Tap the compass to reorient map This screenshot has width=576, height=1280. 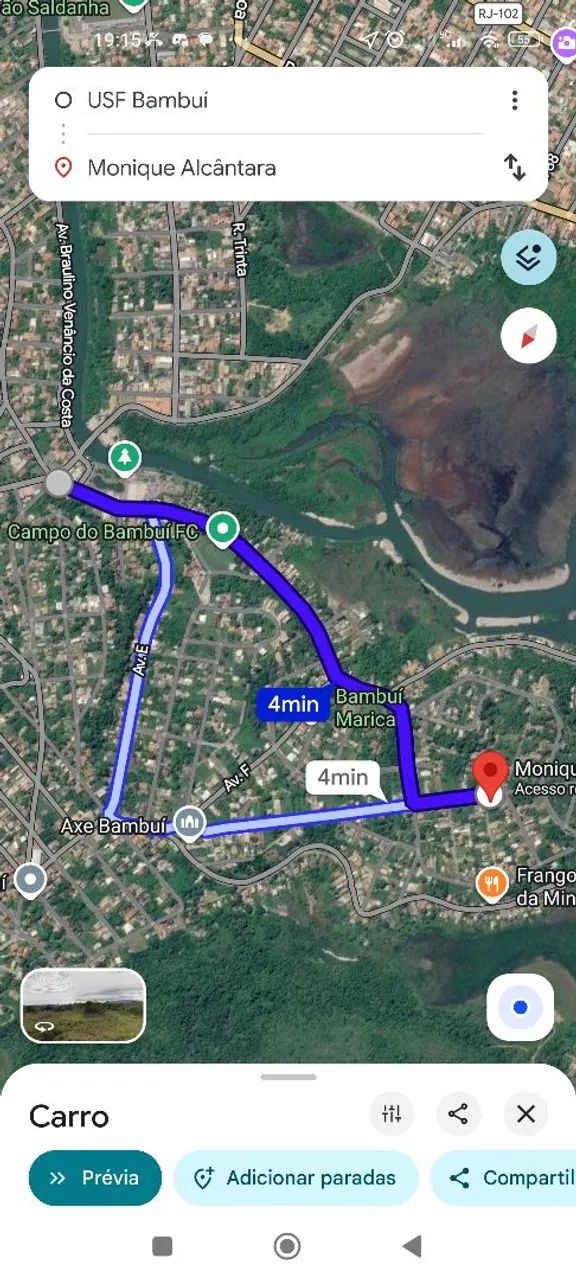pyautogui.click(x=528, y=336)
